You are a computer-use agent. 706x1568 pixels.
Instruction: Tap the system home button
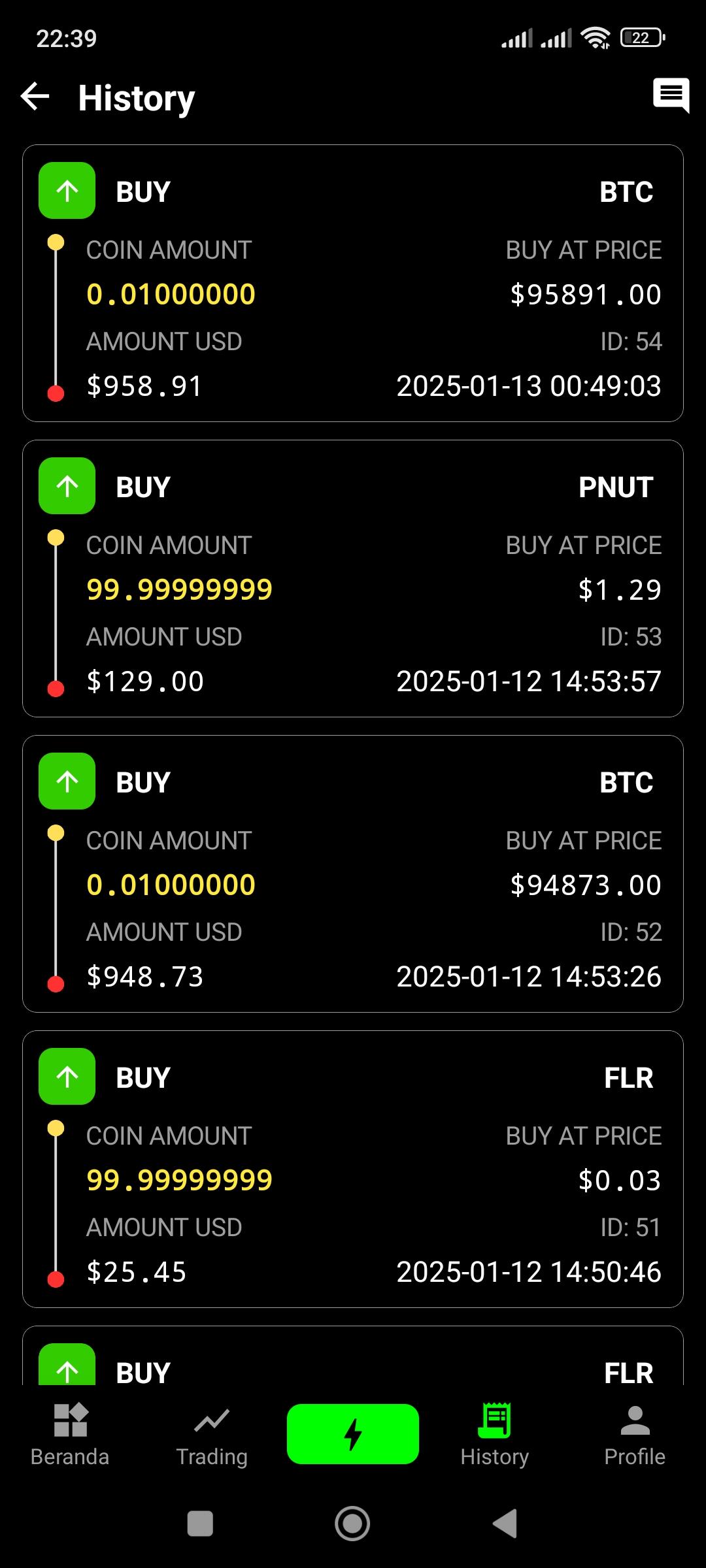pyautogui.click(x=352, y=1524)
